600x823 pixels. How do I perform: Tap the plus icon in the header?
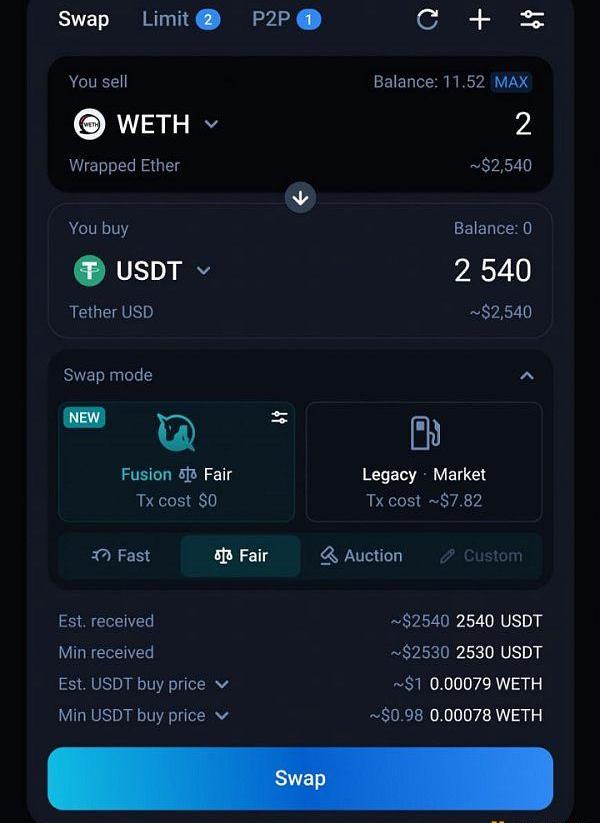(x=480, y=19)
